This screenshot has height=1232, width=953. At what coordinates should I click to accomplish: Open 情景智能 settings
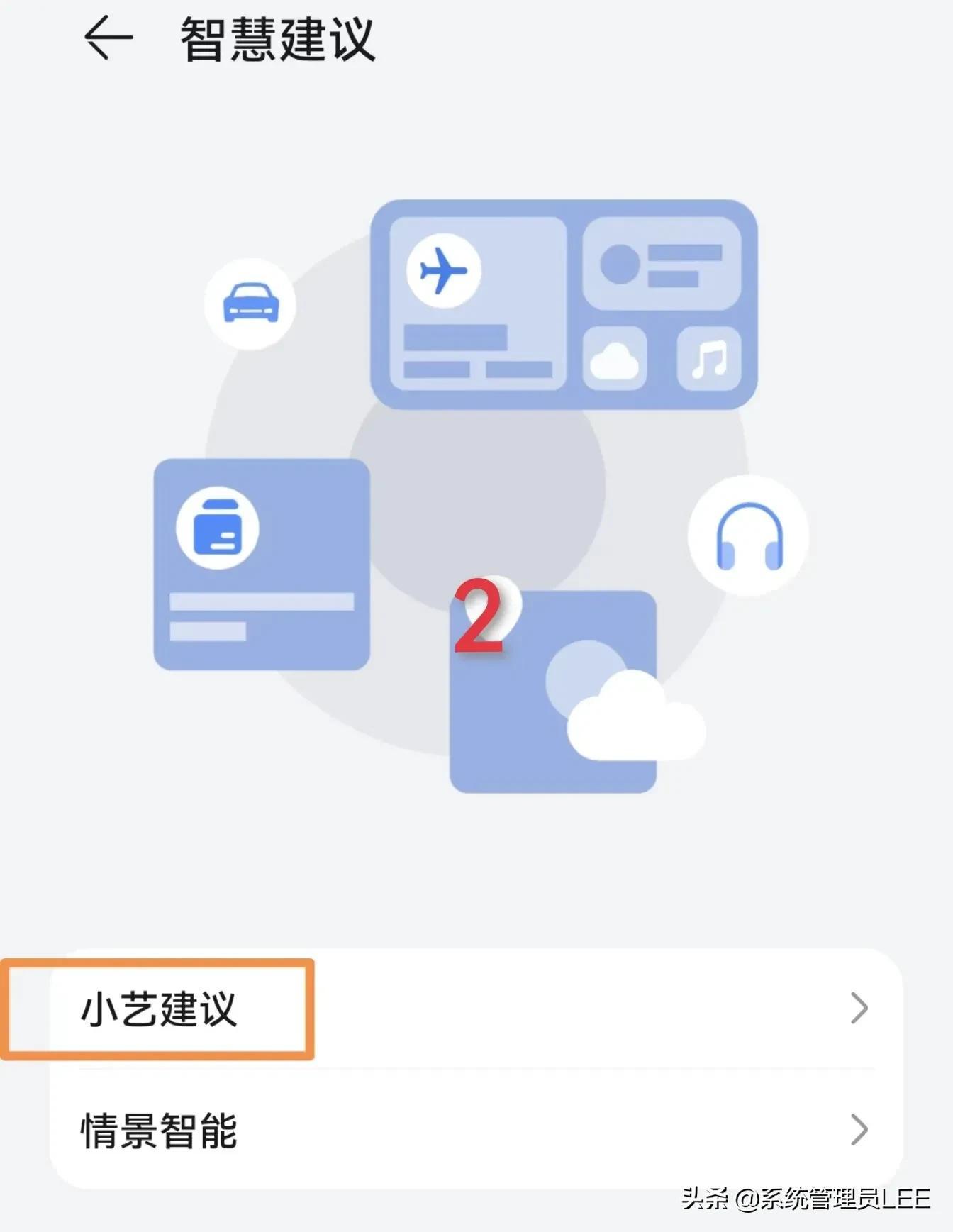(x=475, y=1129)
